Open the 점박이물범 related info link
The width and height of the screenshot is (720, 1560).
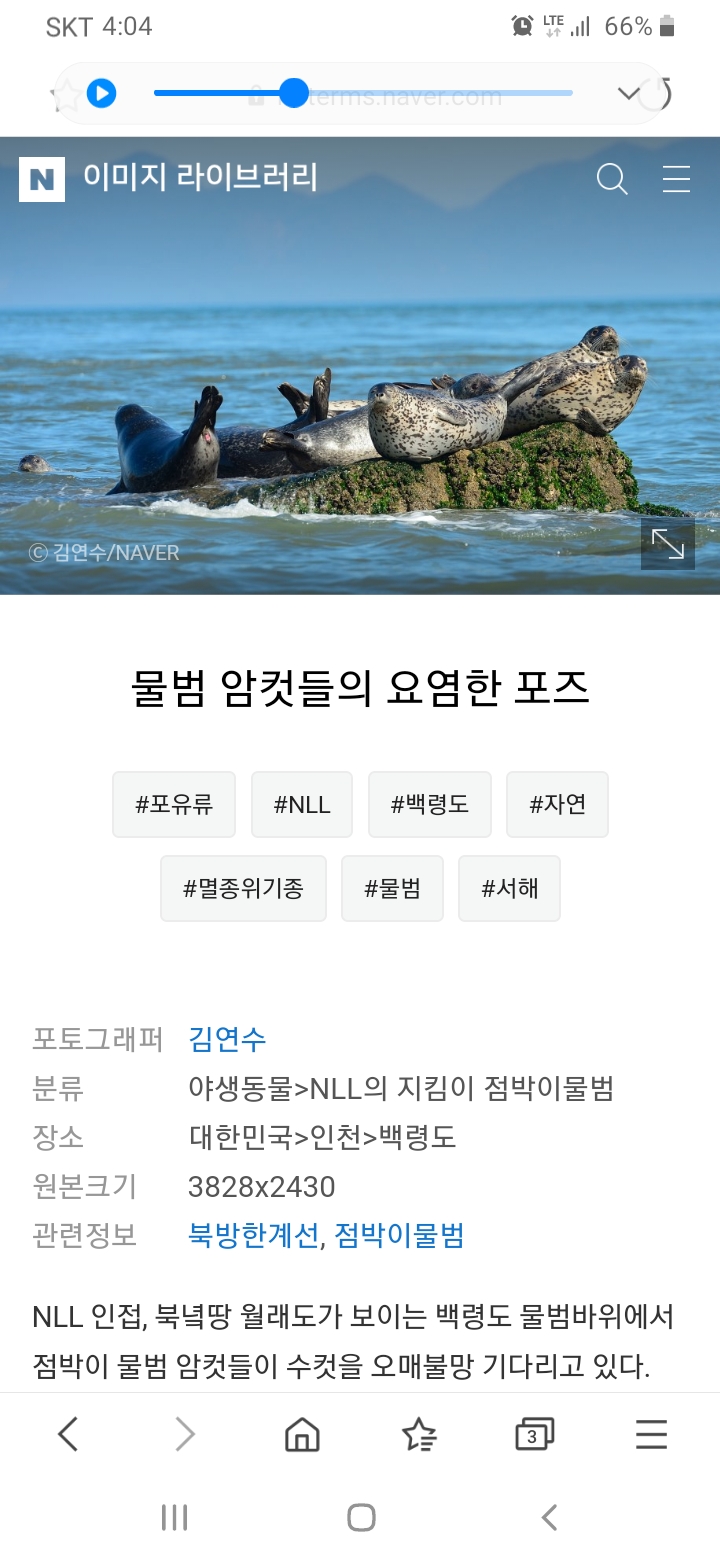click(x=399, y=1235)
